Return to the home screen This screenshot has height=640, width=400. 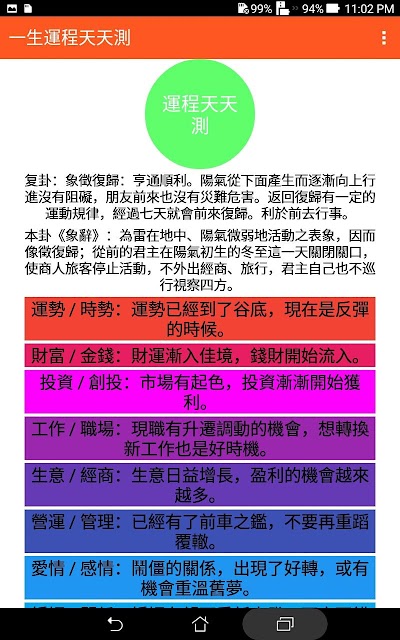pos(200,624)
